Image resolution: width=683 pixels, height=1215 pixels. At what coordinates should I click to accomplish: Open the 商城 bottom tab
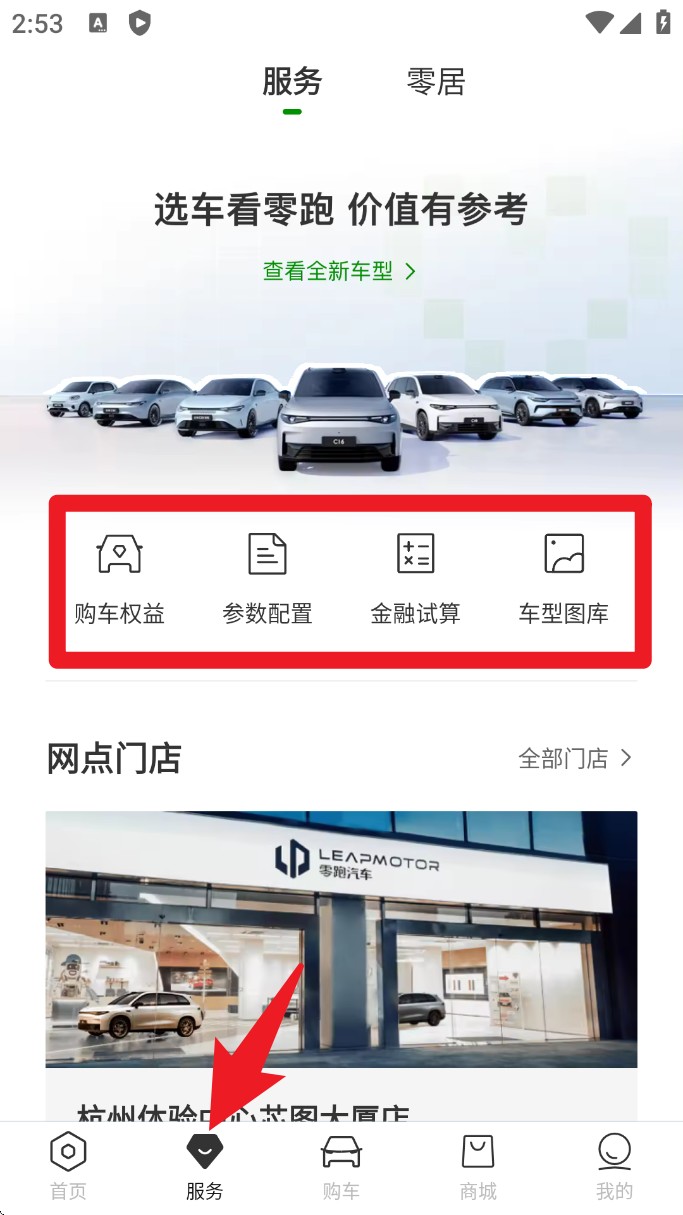point(477,1166)
